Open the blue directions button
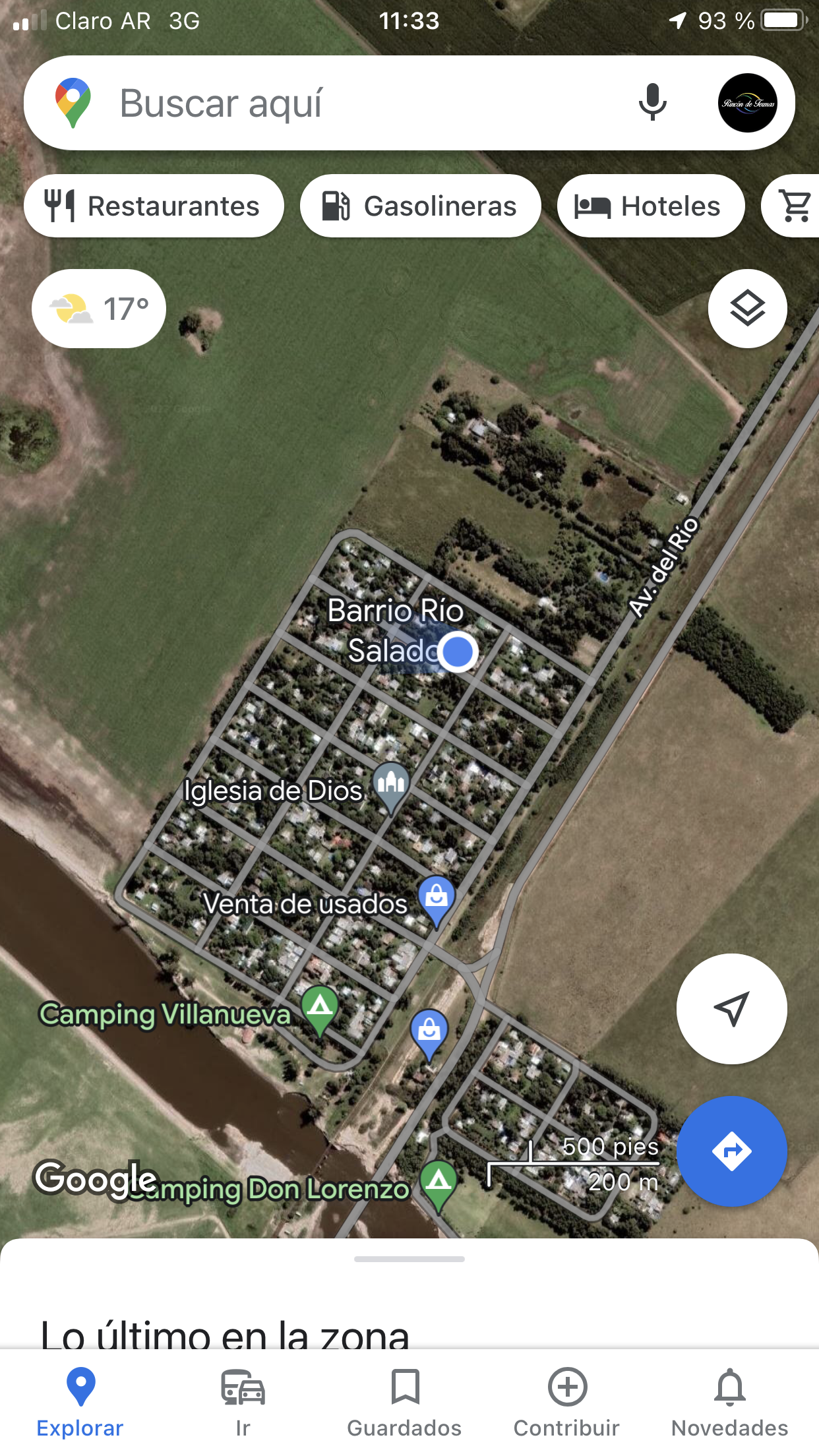Viewport: 819px width, 1456px height. [x=731, y=1151]
